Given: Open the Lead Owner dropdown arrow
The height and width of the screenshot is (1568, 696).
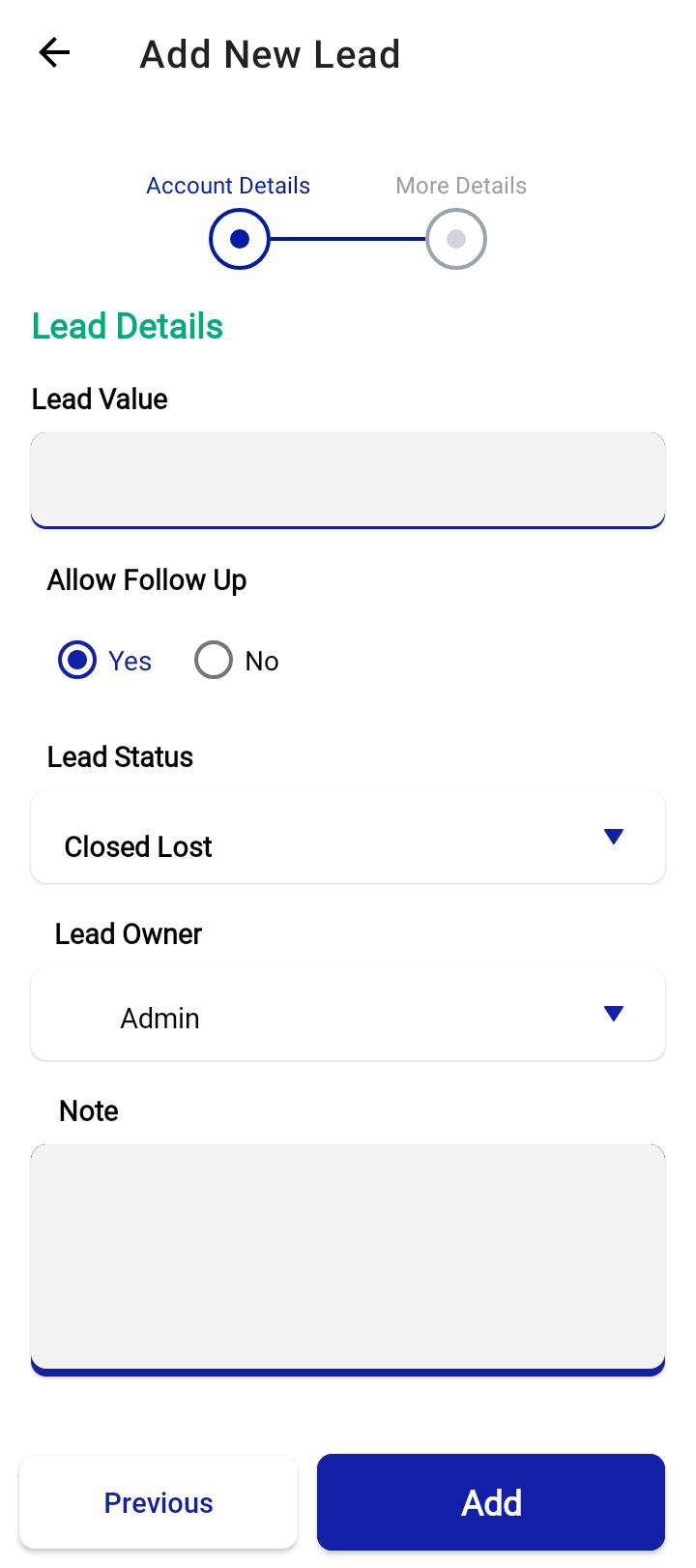Looking at the screenshot, I should coord(614,1014).
